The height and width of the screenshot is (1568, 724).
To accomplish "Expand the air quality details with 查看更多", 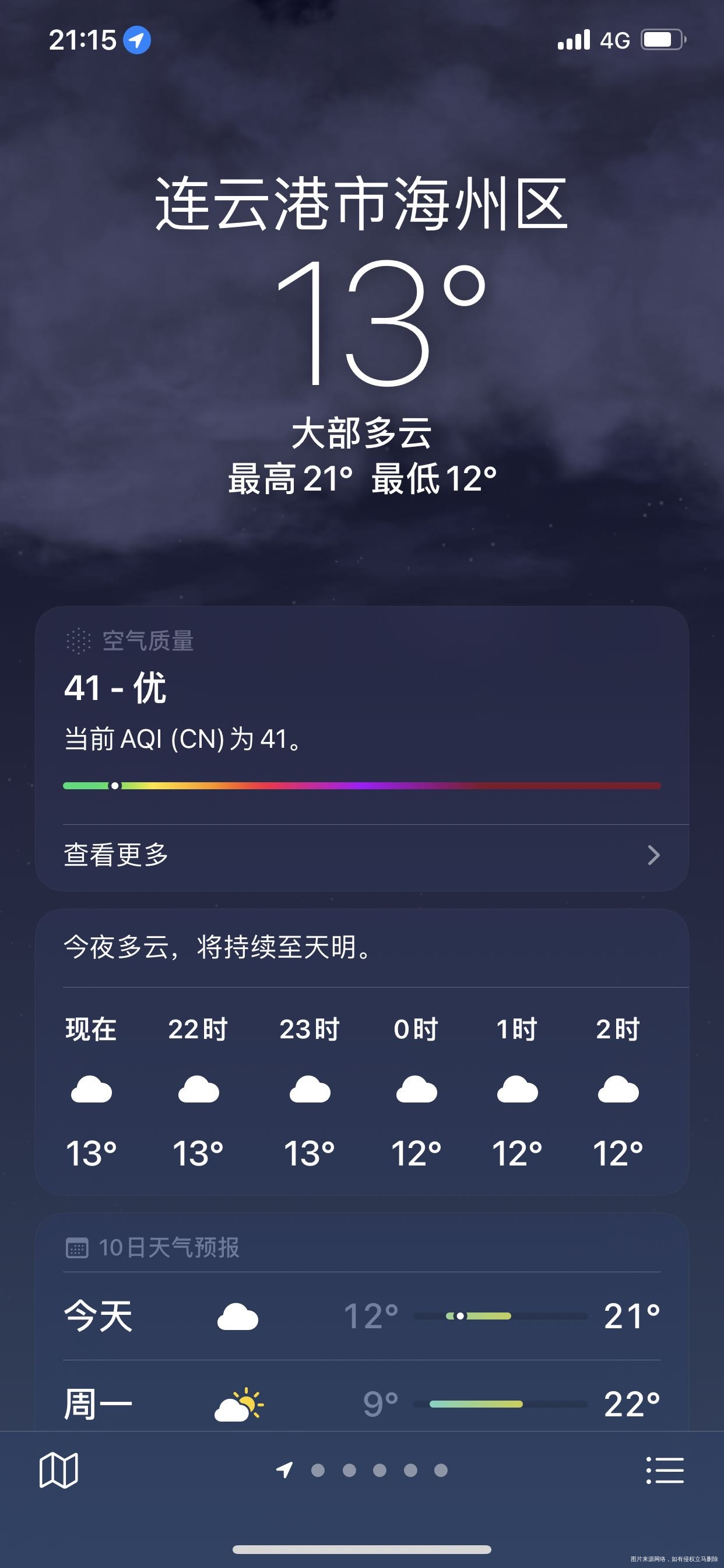I will (116, 855).
